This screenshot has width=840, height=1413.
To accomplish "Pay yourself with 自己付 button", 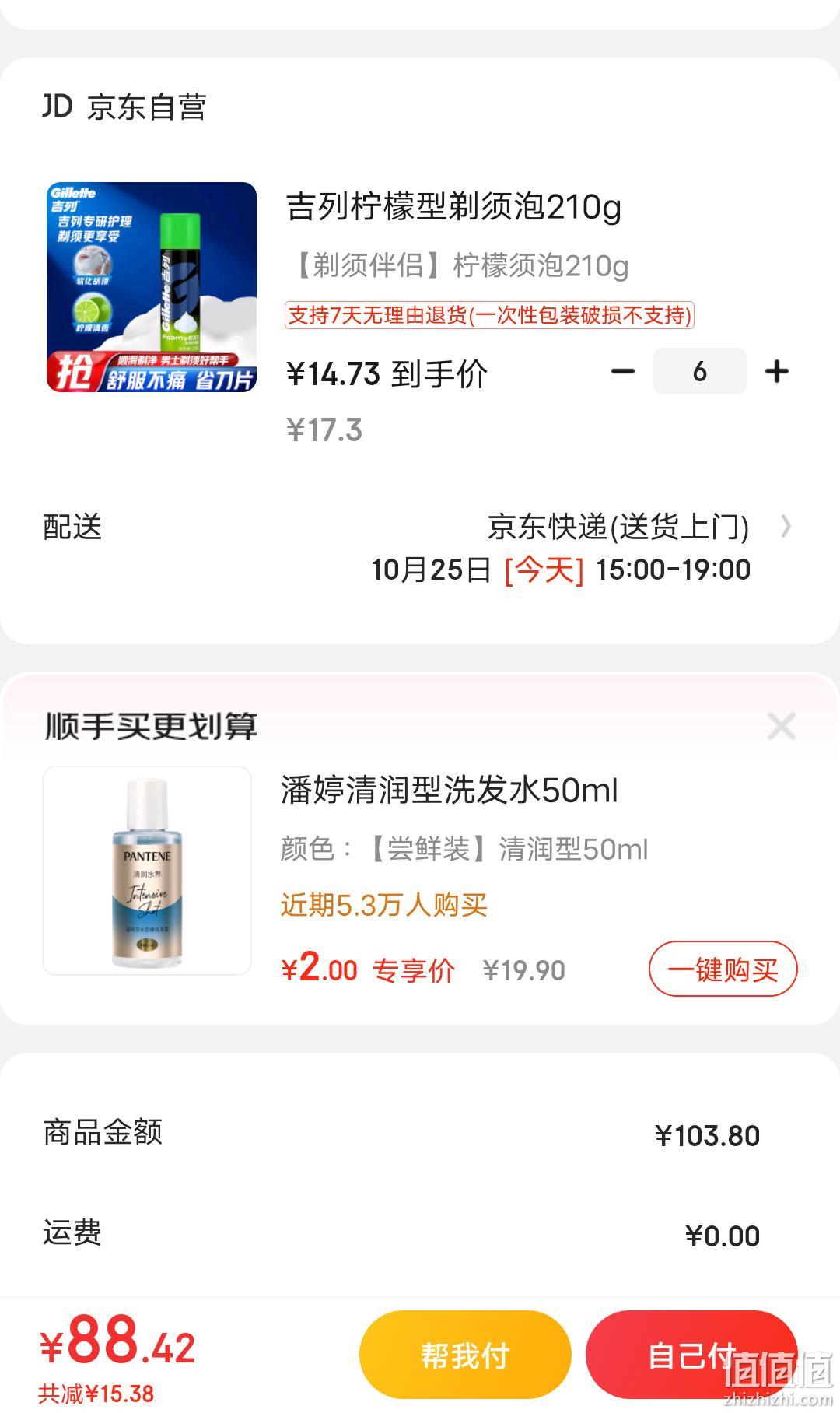I will pos(691,1355).
